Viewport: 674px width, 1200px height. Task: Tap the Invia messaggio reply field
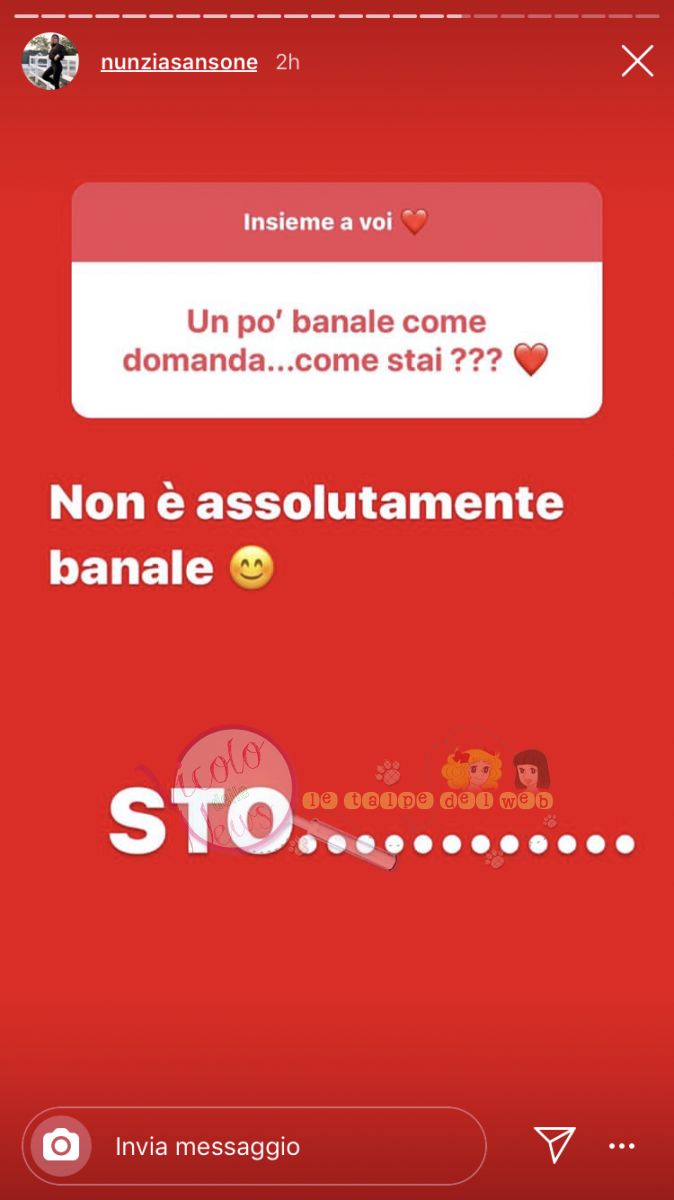pyautogui.click(x=290, y=1146)
